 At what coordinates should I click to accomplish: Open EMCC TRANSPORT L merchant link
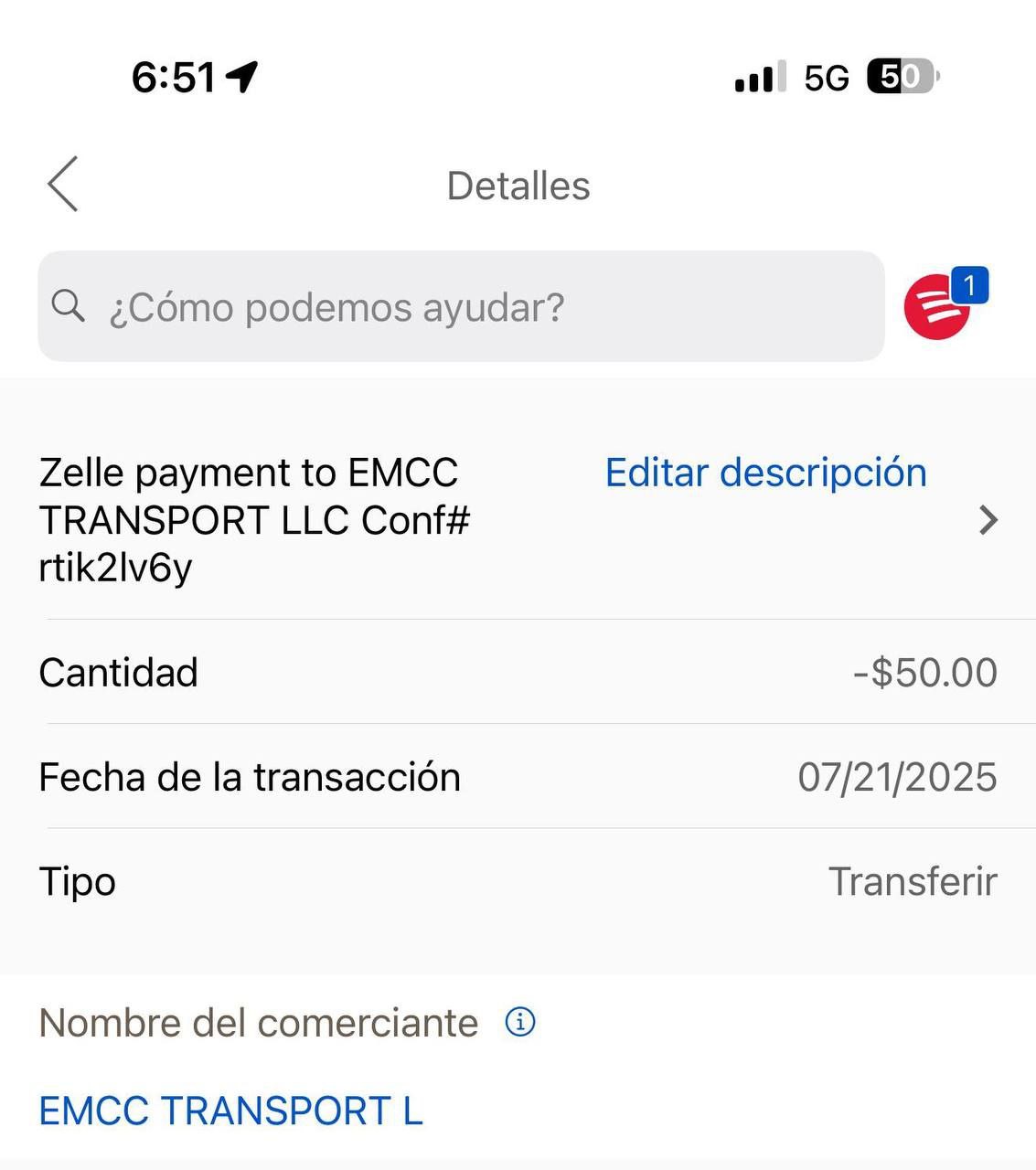coord(230,1111)
